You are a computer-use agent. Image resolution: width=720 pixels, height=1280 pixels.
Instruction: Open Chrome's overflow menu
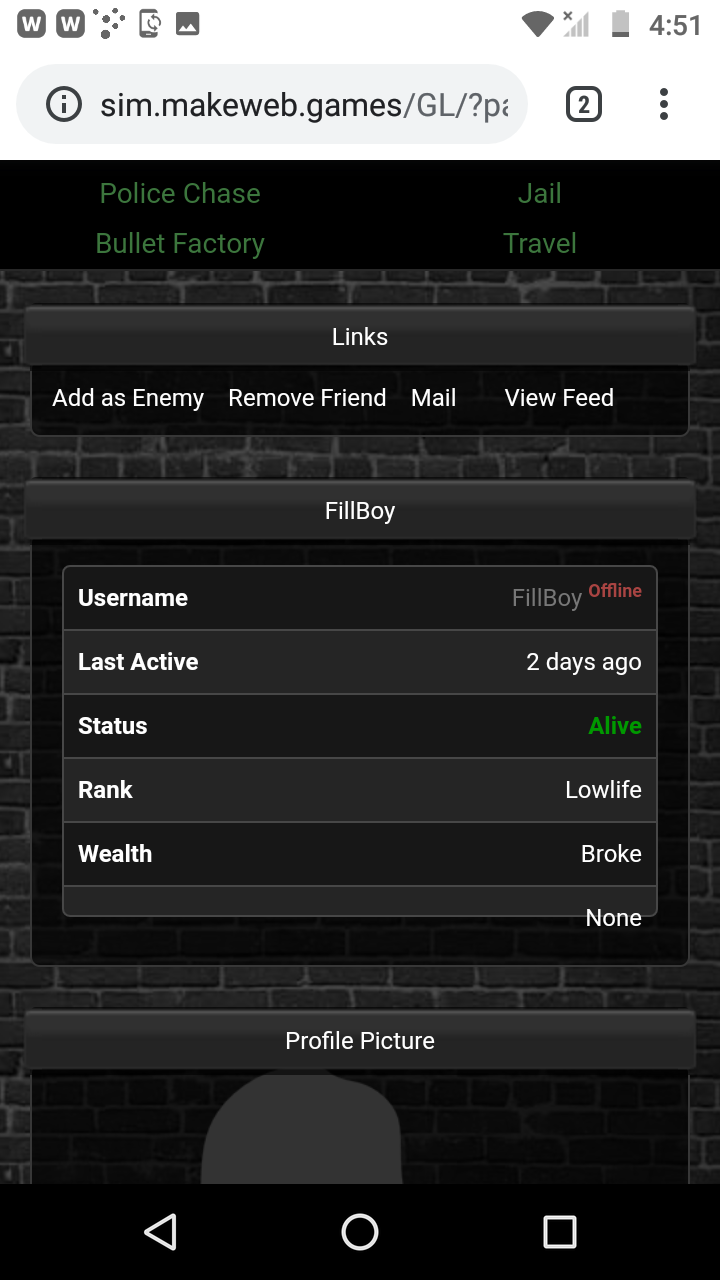click(x=664, y=104)
